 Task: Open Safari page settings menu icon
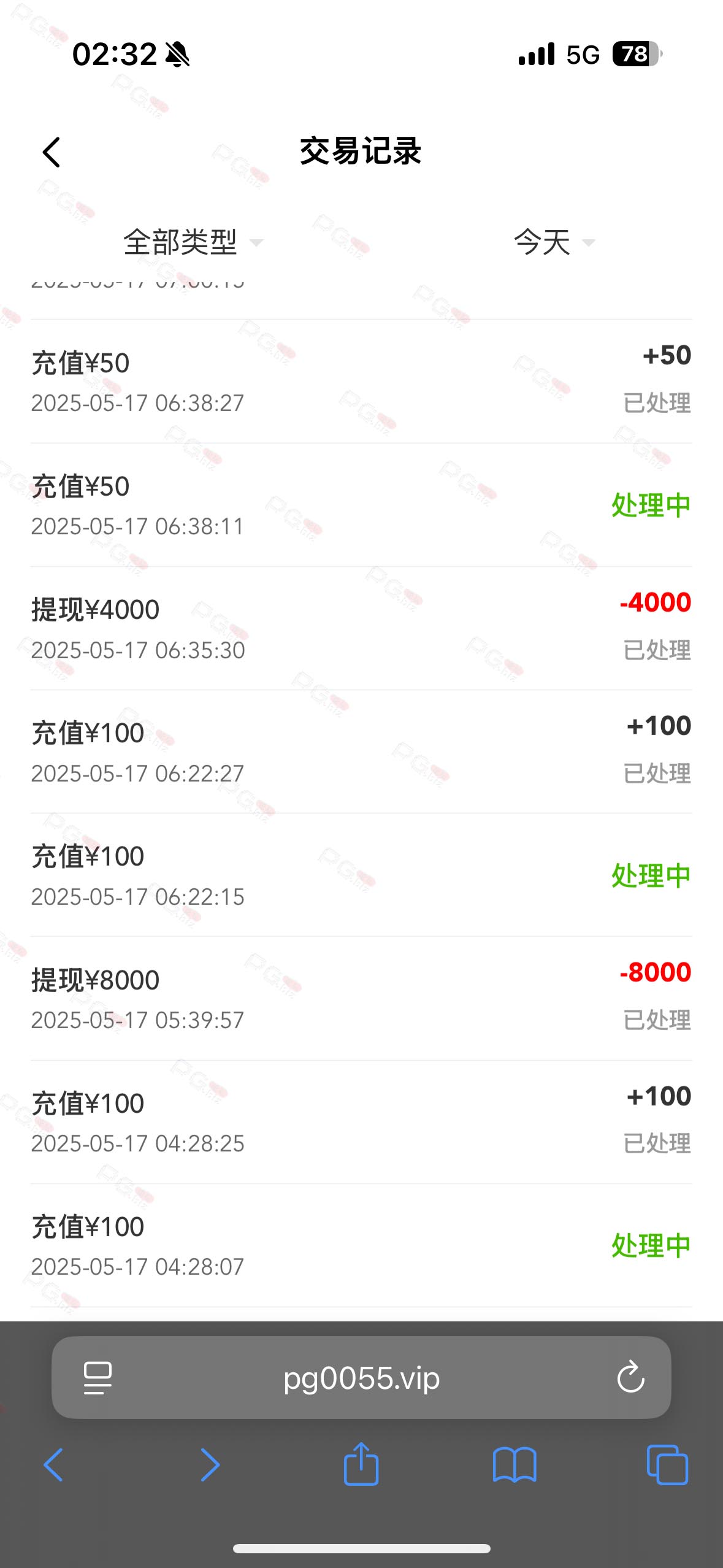pos(98,1378)
